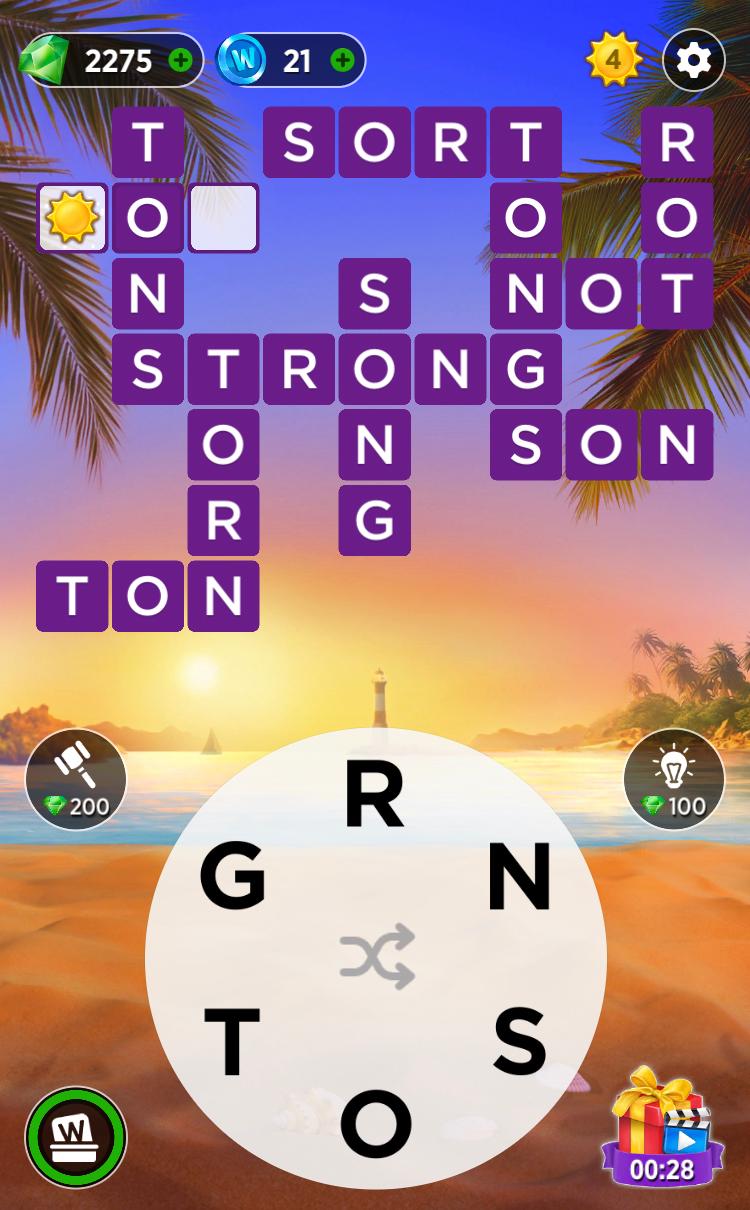The height and width of the screenshot is (1210, 750).
Task: Open the video gift box reward
Action: [662, 1125]
